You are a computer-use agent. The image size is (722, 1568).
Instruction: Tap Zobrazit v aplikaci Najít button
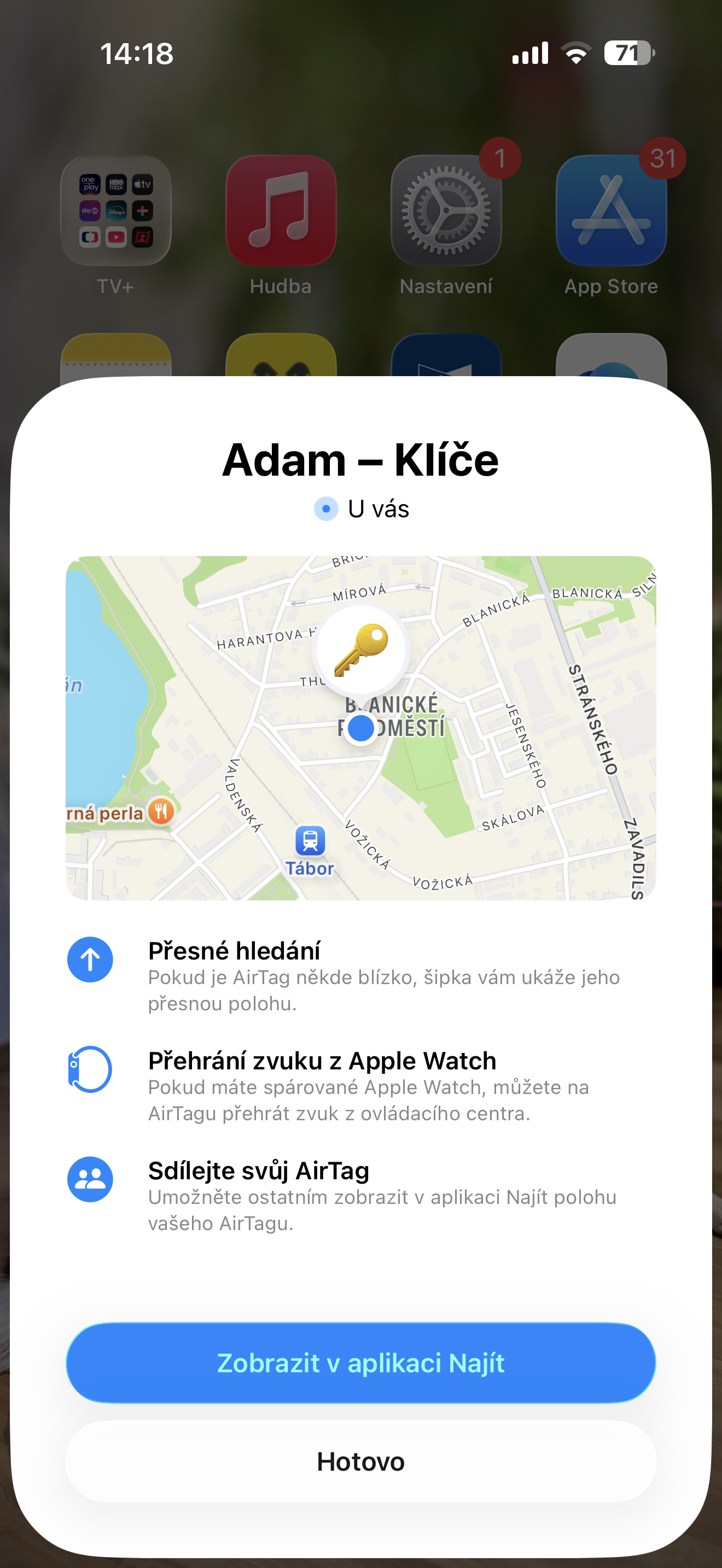click(x=360, y=1363)
